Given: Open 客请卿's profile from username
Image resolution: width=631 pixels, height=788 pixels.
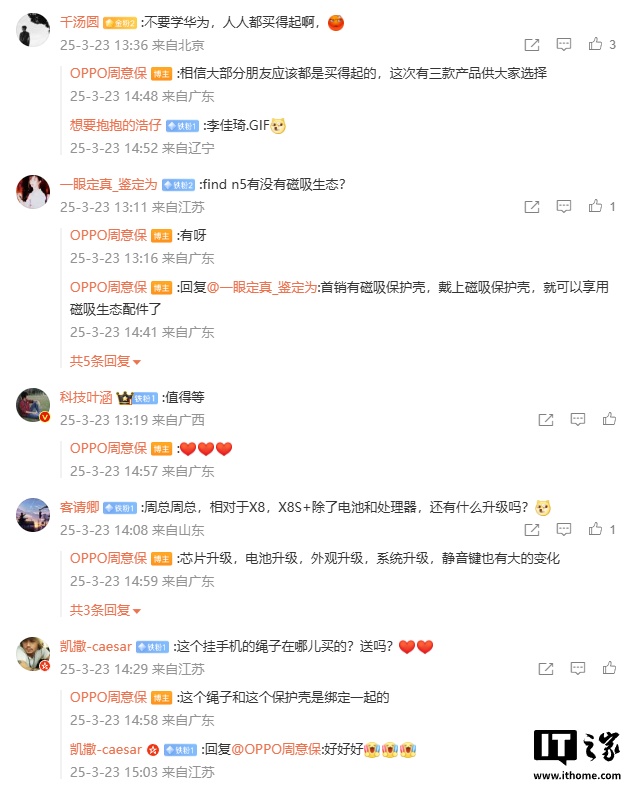Looking at the screenshot, I should tap(79, 507).
